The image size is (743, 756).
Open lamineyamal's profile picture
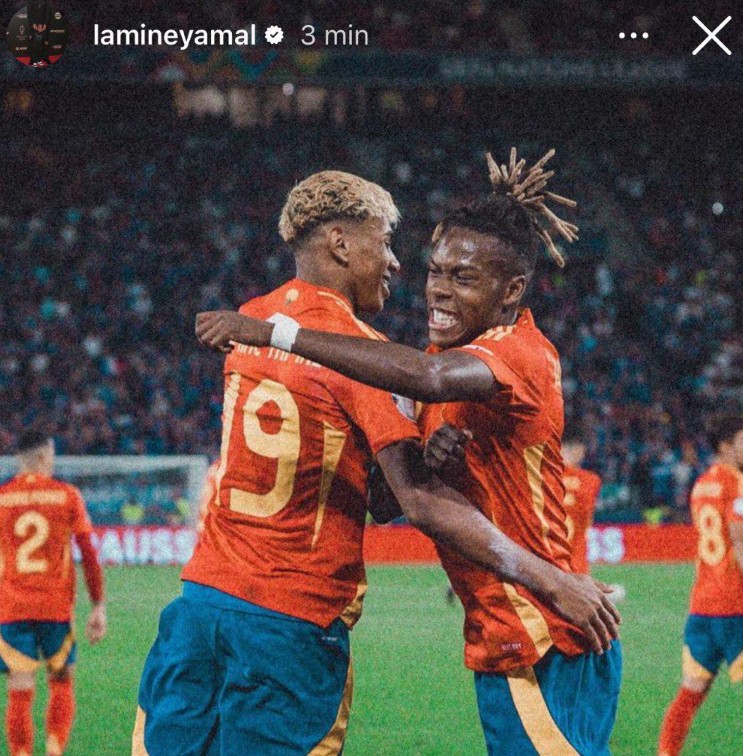pos(37,35)
